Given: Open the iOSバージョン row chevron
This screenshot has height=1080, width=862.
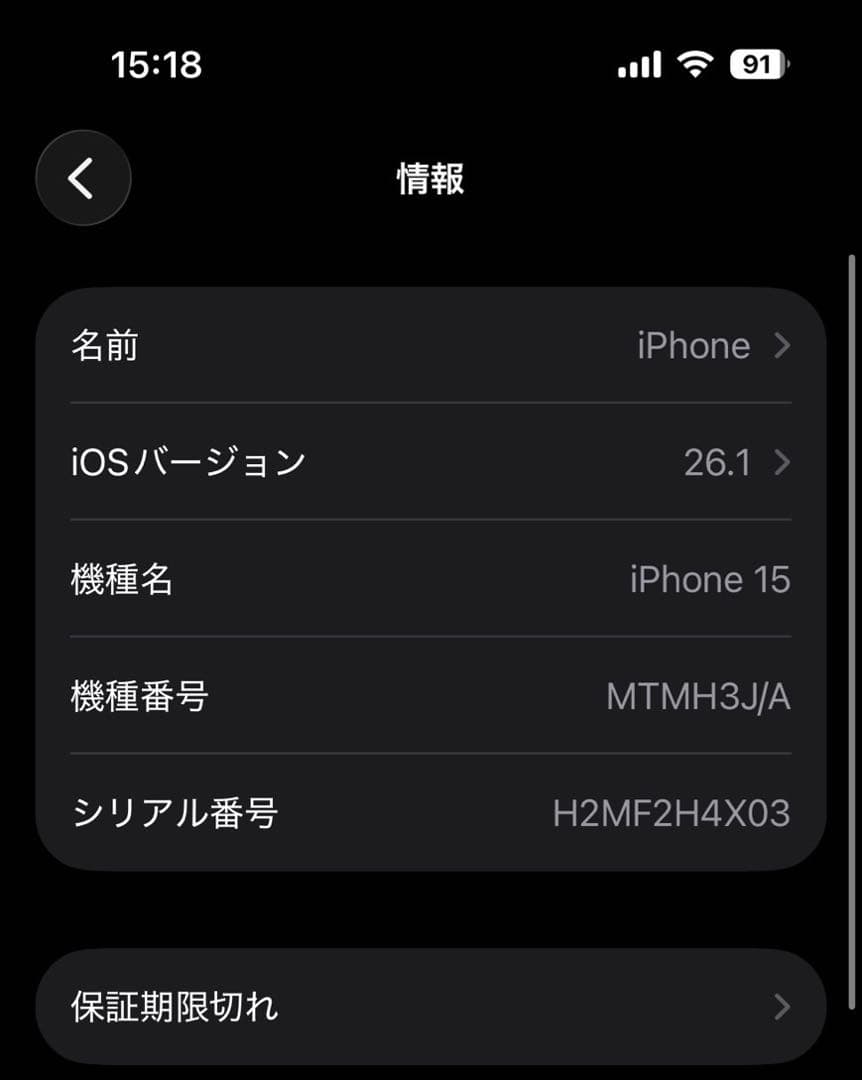Looking at the screenshot, I should [785, 462].
